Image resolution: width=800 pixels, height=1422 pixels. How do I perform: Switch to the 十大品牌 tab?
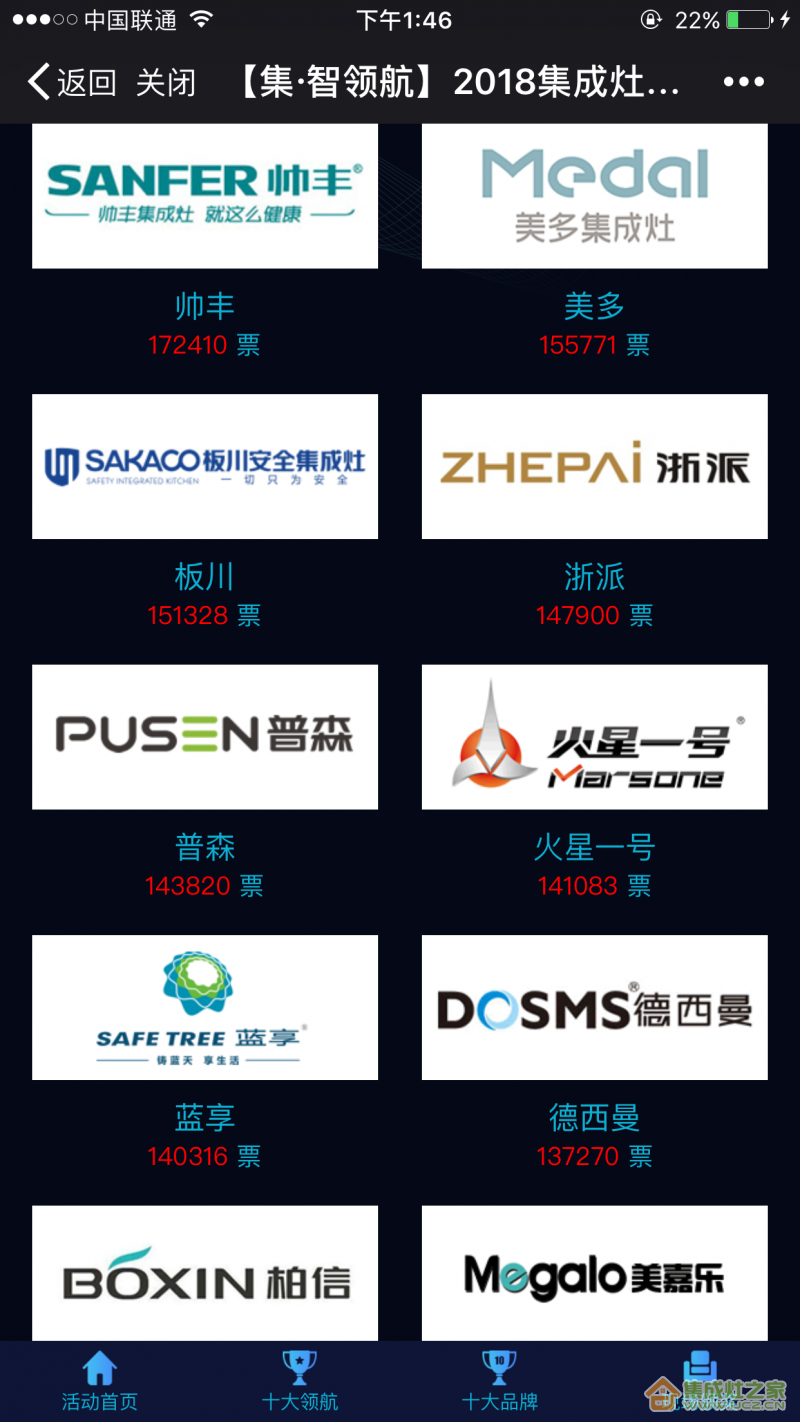point(500,1381)
